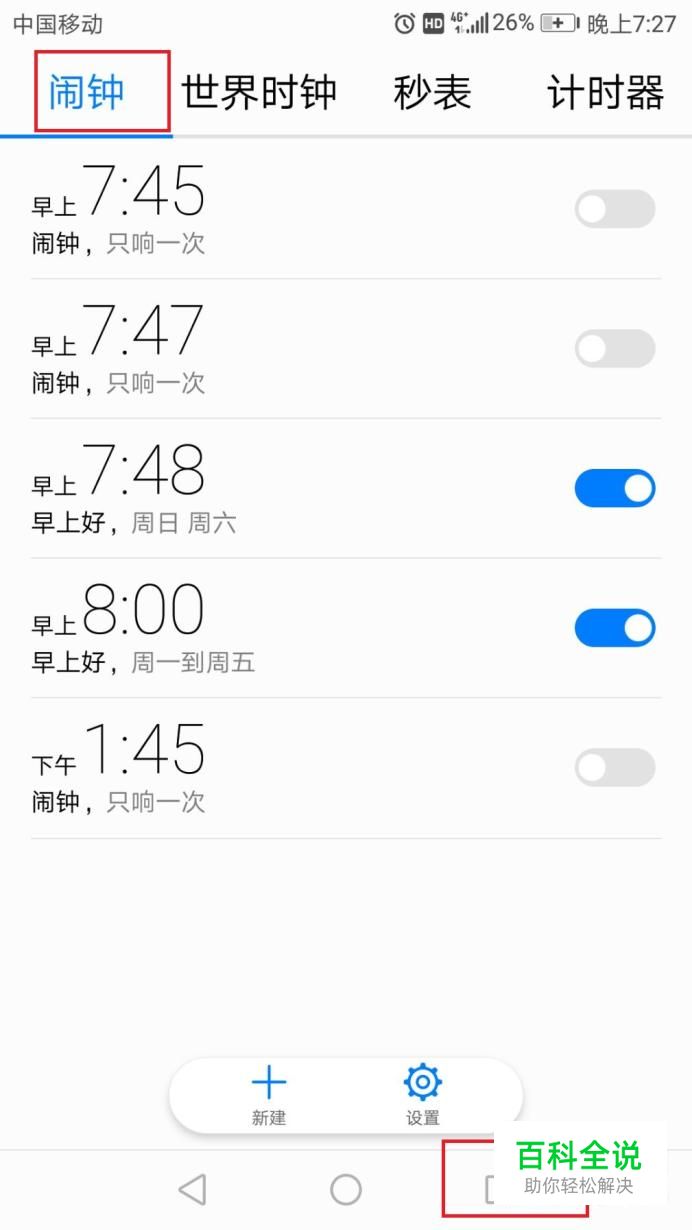
Task: Open the 计时器 tab
Action: click(605, 93)
